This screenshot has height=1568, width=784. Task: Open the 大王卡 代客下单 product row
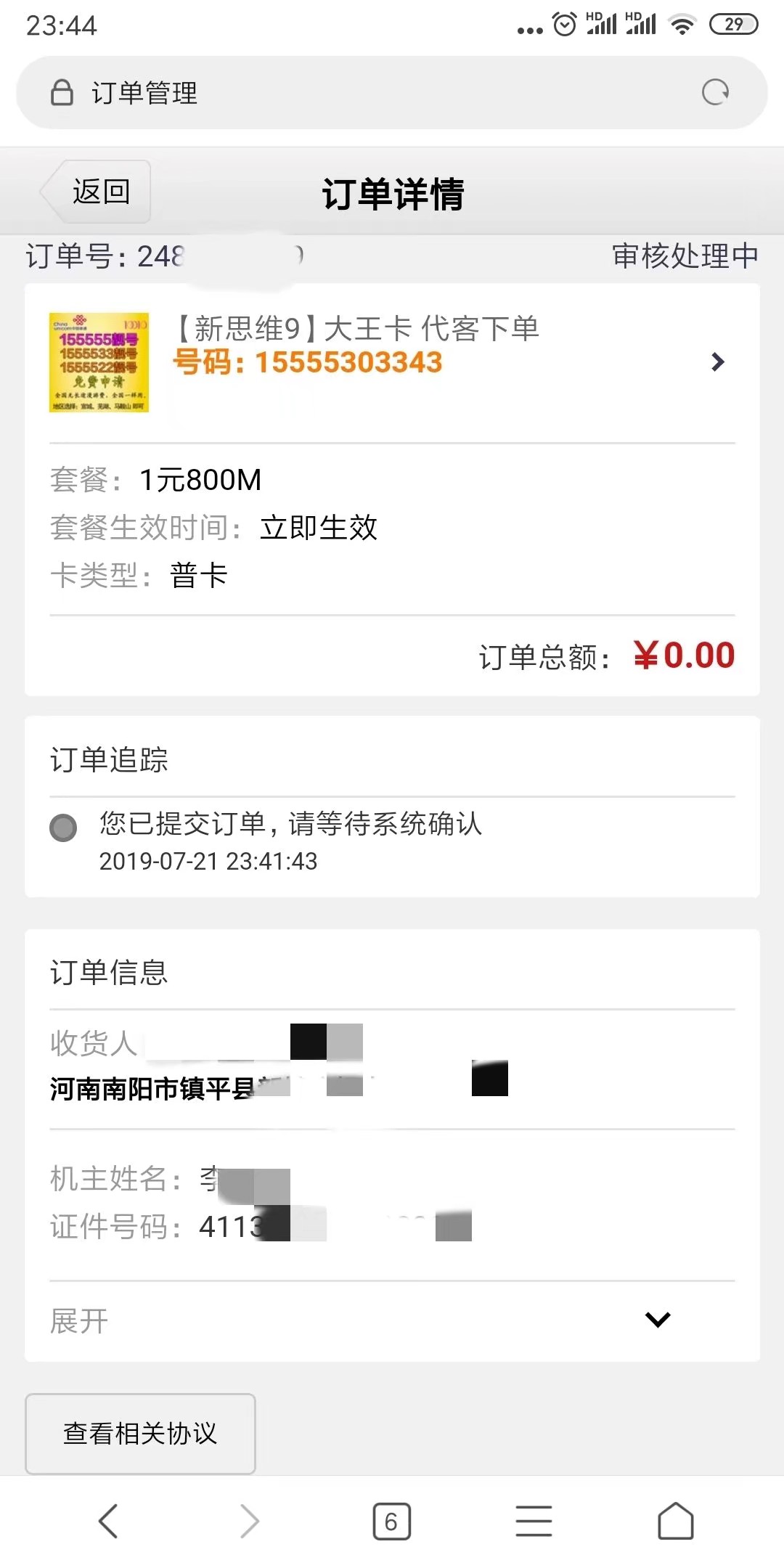coord(392,362)
